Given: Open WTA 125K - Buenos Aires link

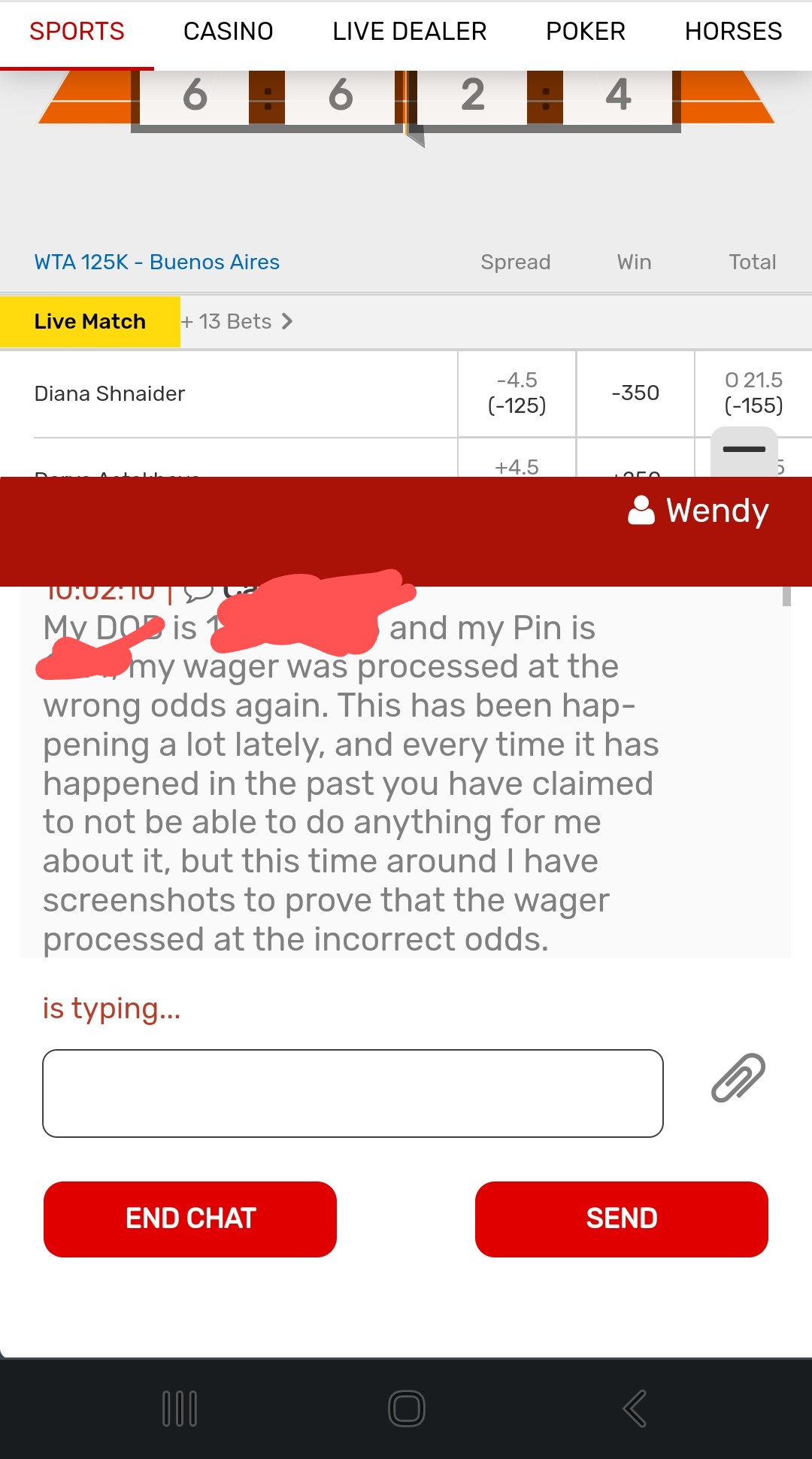Looking at the screenshot, I should (156, 262).
